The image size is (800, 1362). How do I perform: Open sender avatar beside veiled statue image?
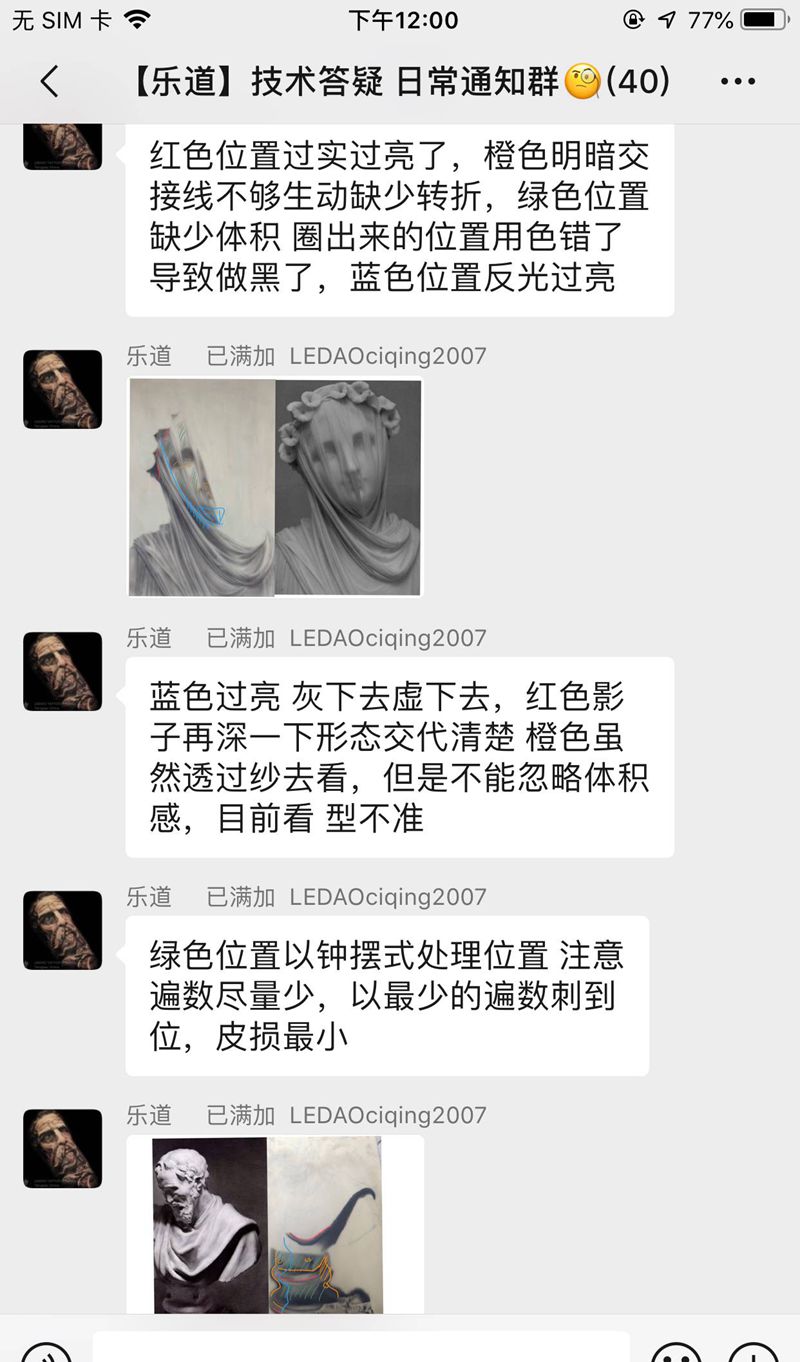coord(63,389)
